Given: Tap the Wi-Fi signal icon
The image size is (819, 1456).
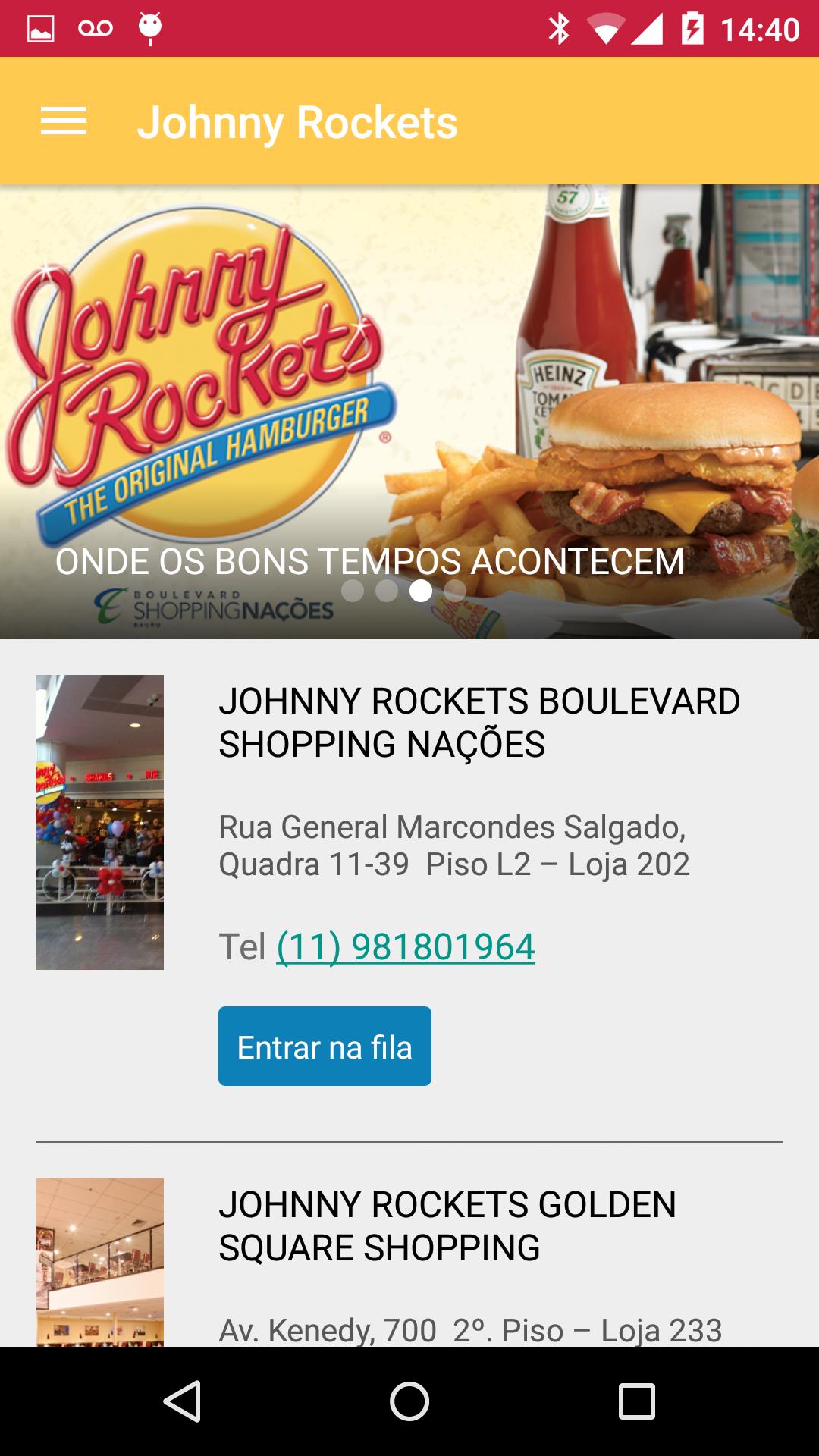Looking at the screenshot, I should 603,29.
